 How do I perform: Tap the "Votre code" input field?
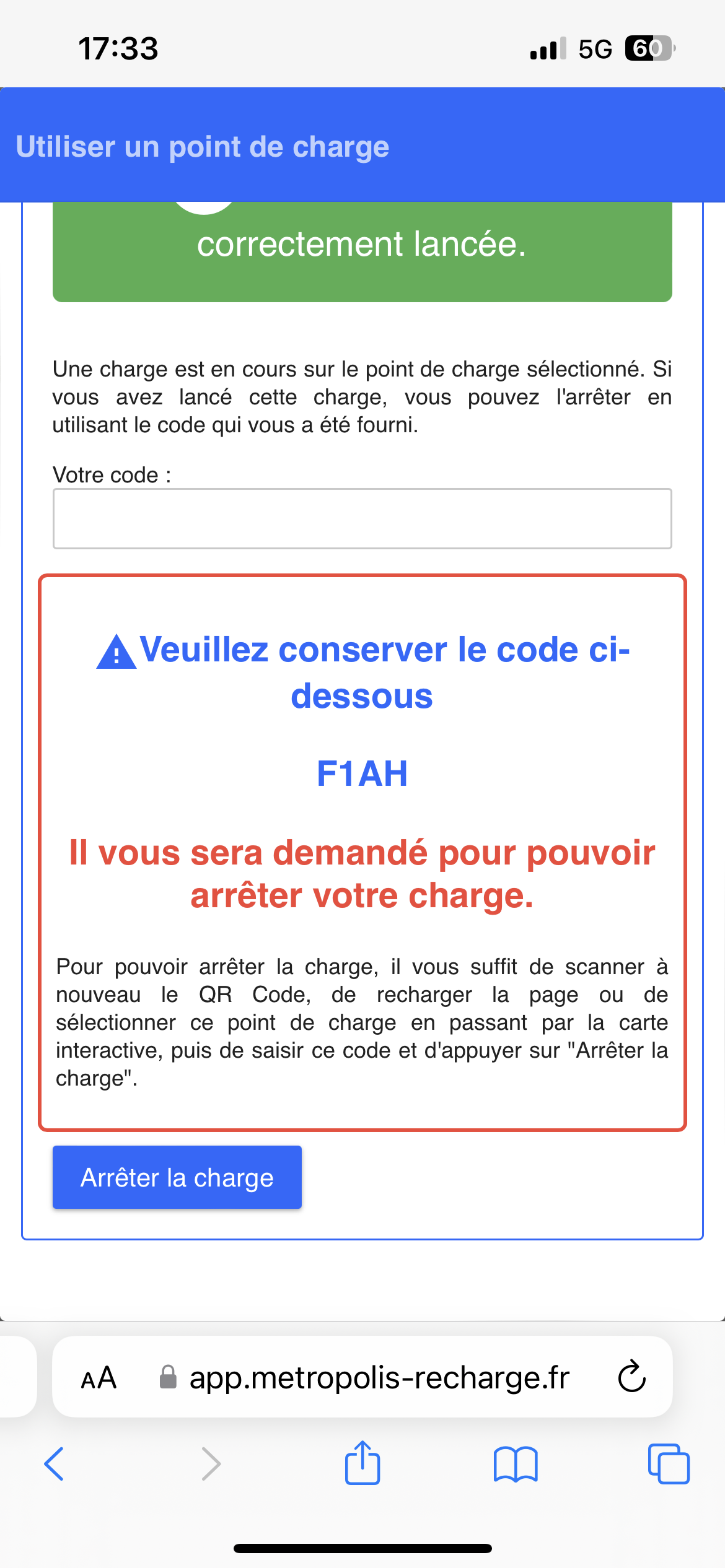(x=362, y=519)
